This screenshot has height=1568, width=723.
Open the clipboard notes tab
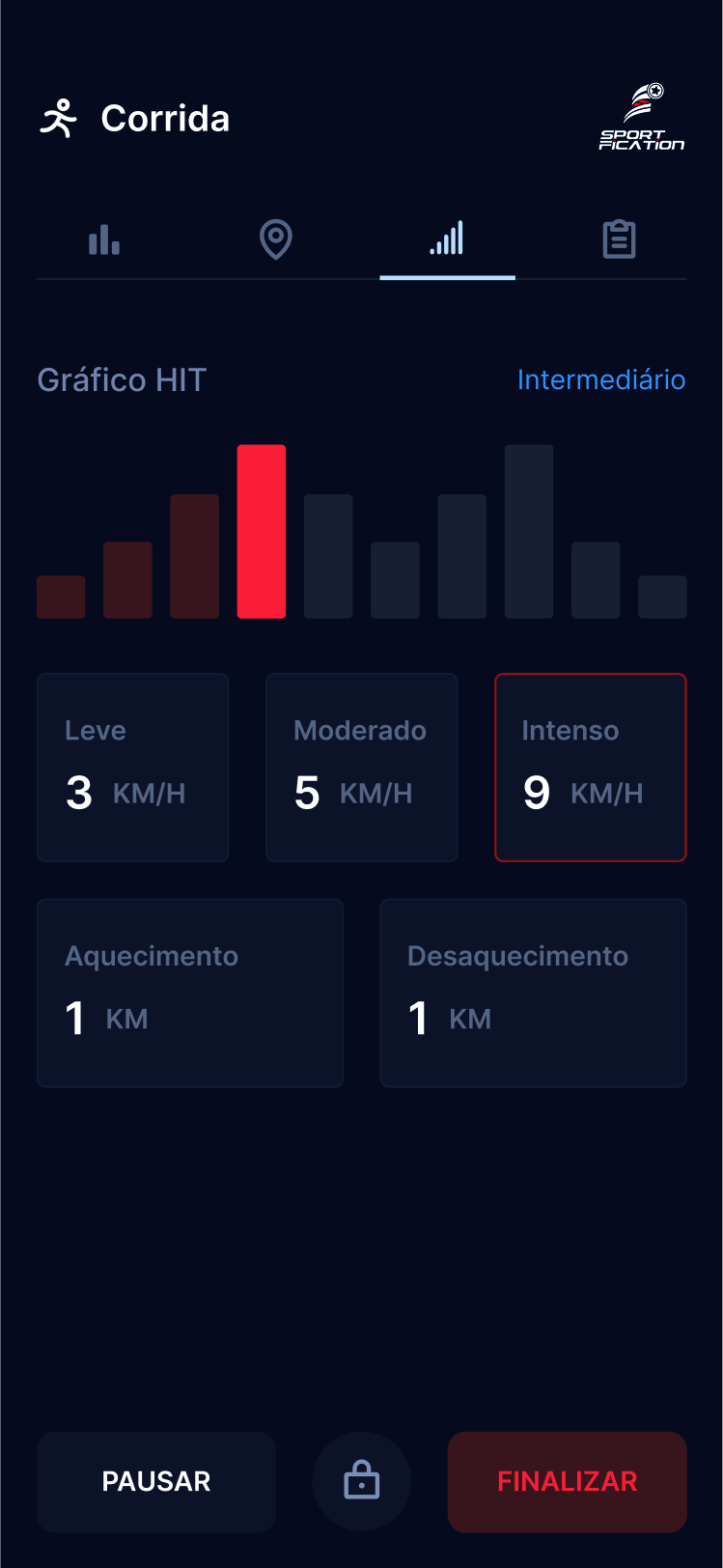619,239
